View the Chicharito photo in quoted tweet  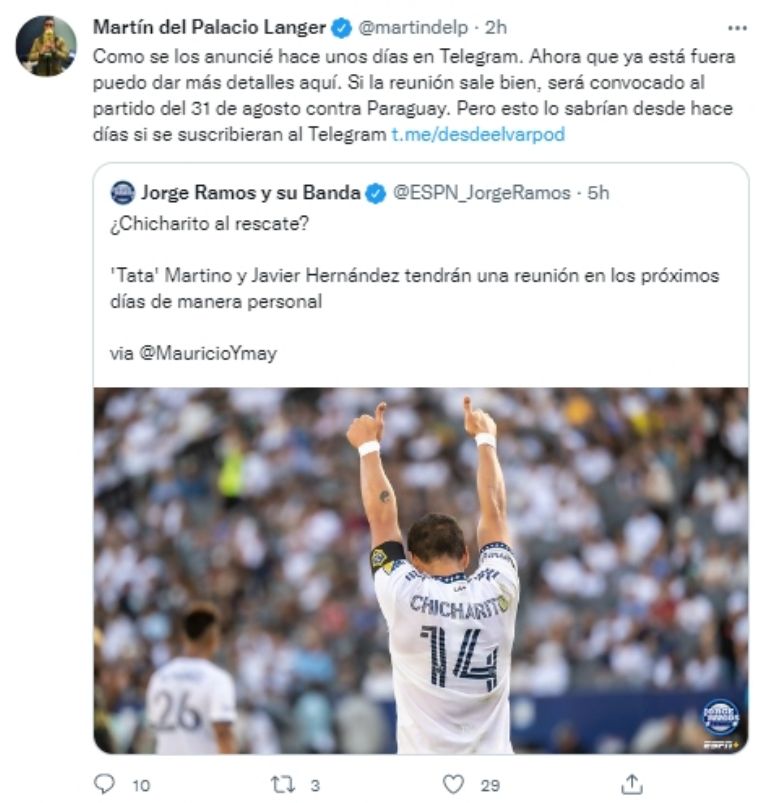420,570
